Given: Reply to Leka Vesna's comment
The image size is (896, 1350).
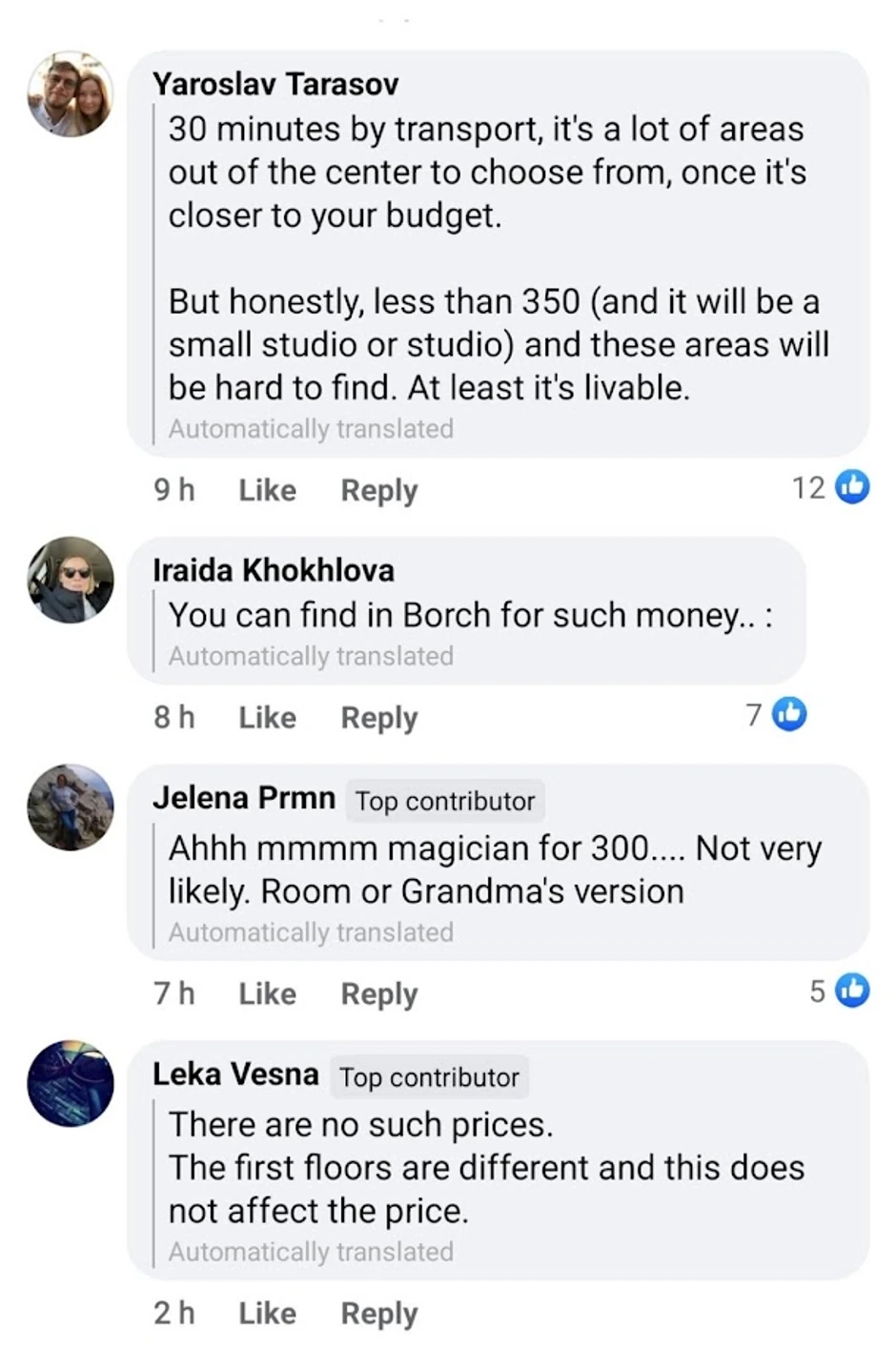Looking at the screenshot, I should click(378, 1313).
